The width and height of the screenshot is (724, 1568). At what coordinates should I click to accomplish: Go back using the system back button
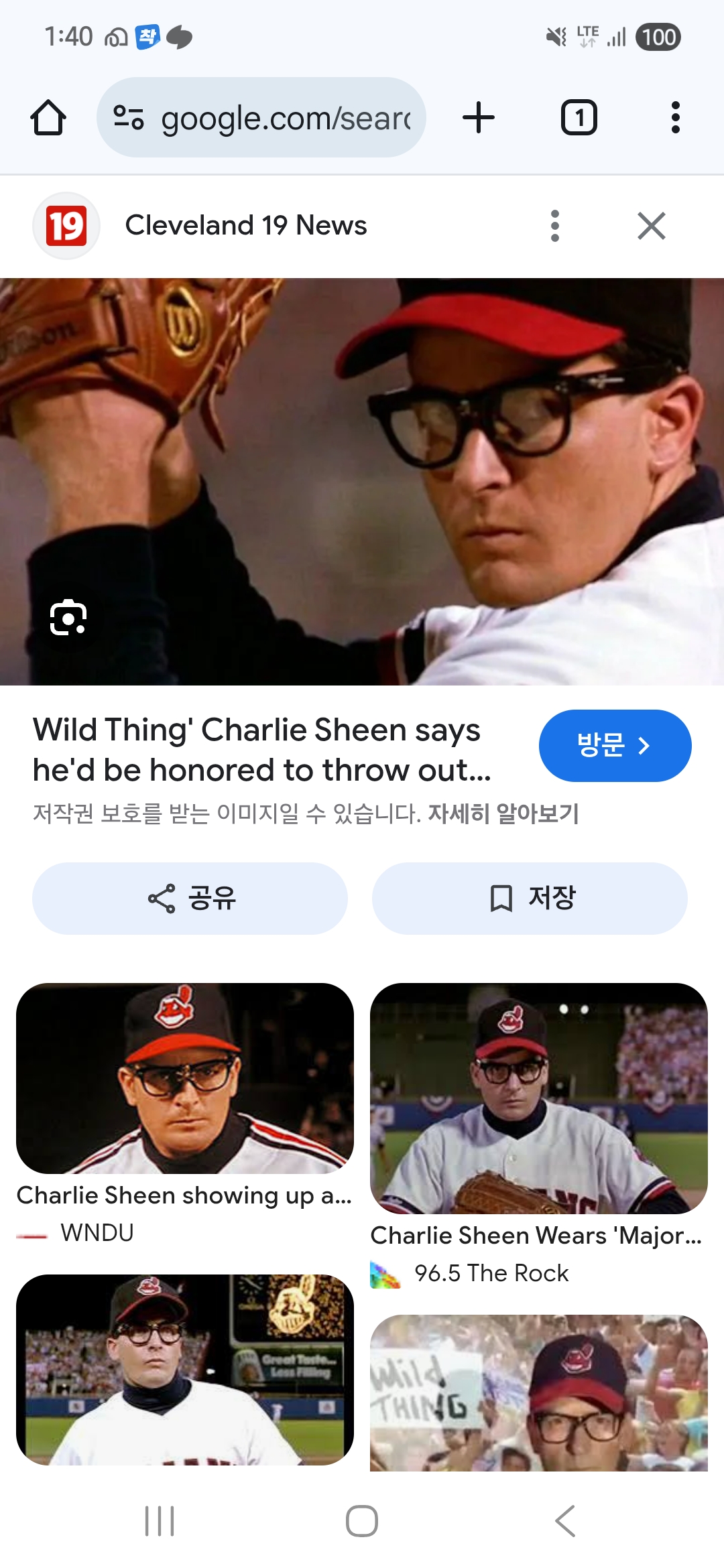coord(565,1521)
